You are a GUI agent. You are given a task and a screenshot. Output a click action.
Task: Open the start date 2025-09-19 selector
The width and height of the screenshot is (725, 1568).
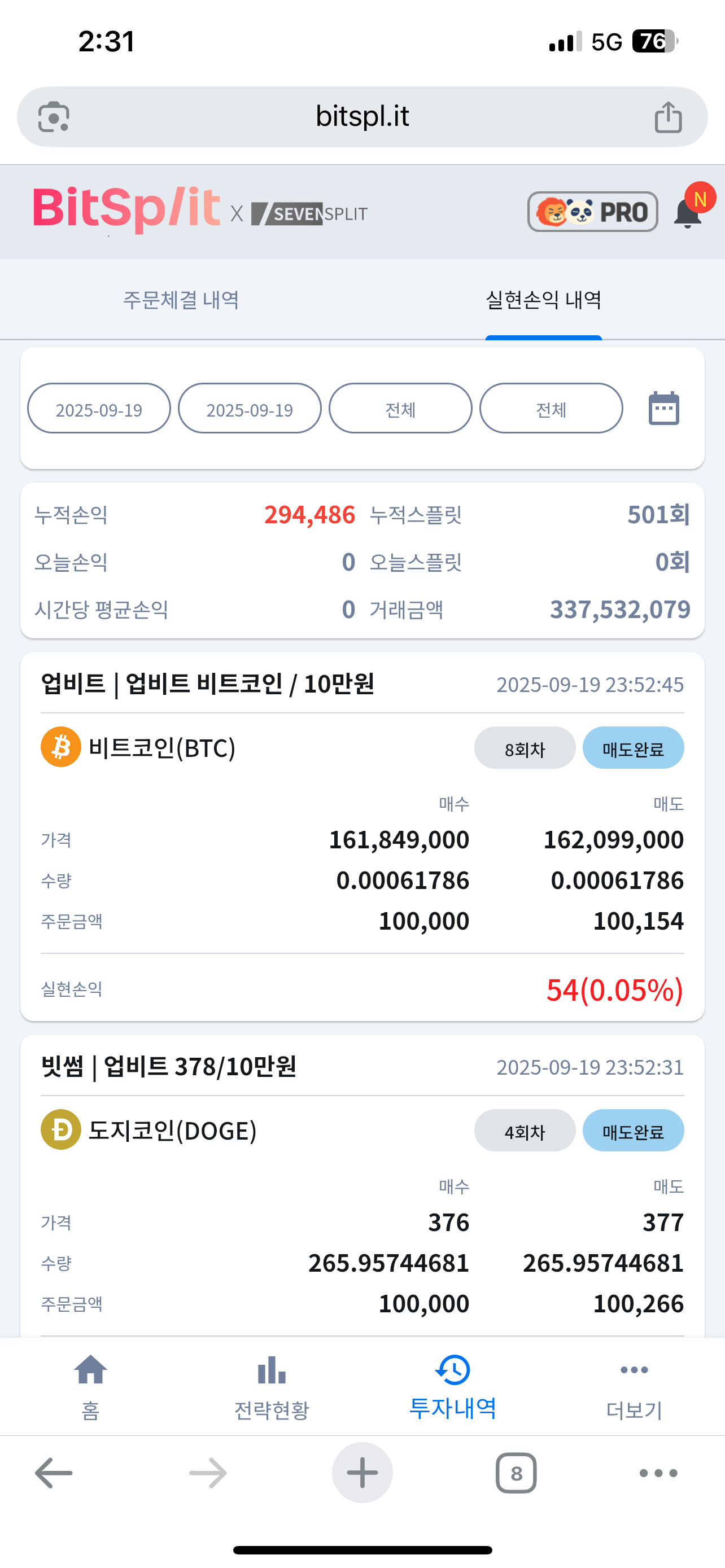99,409
